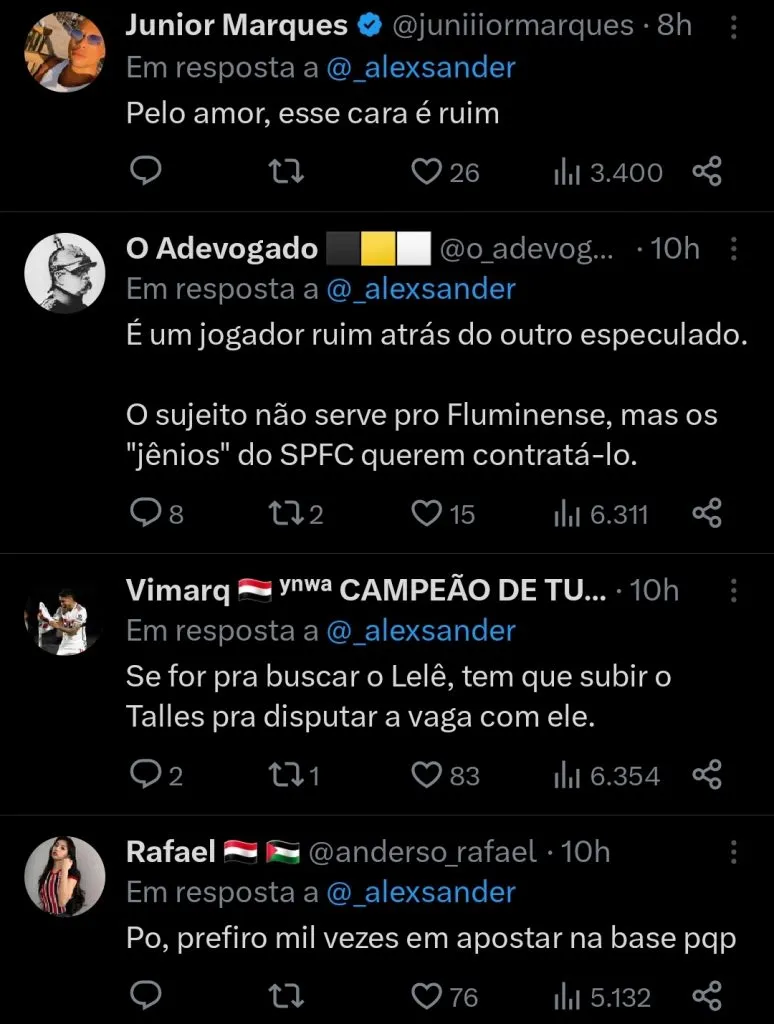Screen dimensions: 774x1024
Task: Open Rafael's tweet options menu
Action: pyautogui.click(x=733, y=850)
